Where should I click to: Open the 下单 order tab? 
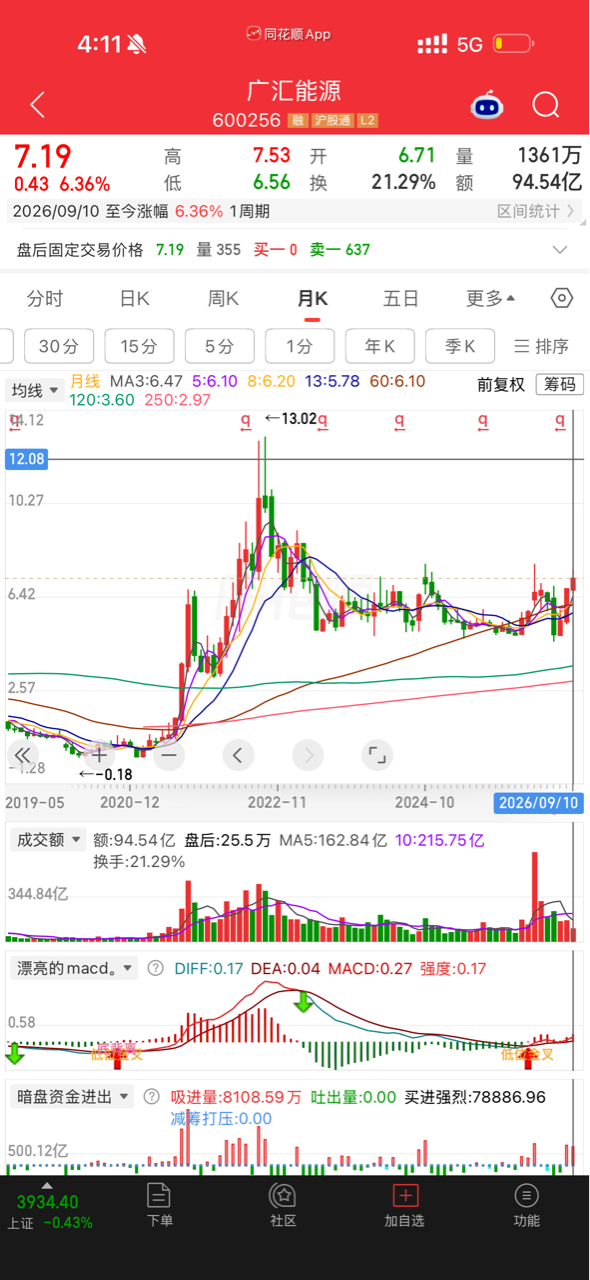[159, 1205]
